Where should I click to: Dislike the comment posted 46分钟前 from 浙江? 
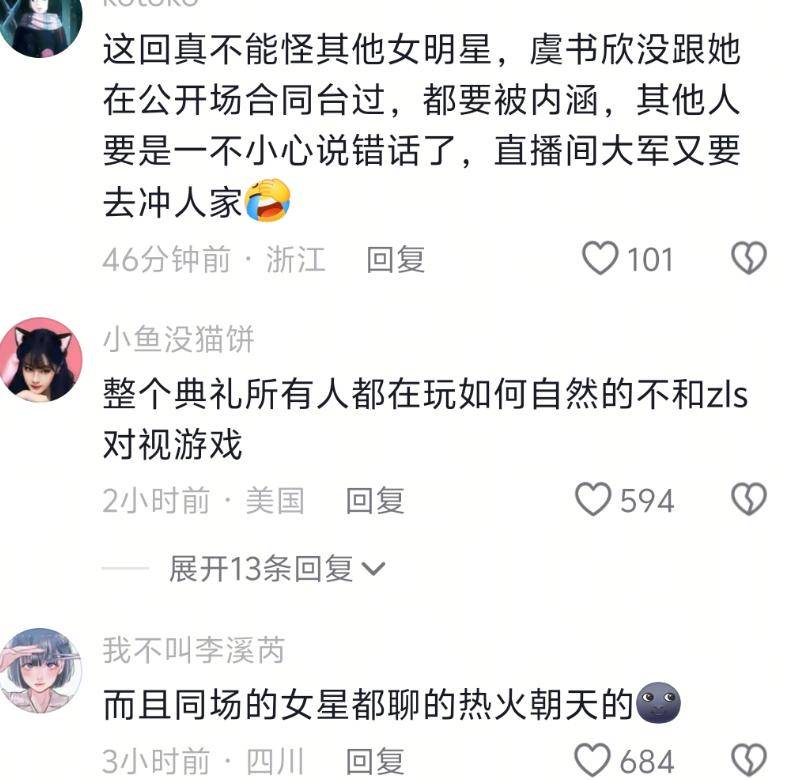point(749,259)
